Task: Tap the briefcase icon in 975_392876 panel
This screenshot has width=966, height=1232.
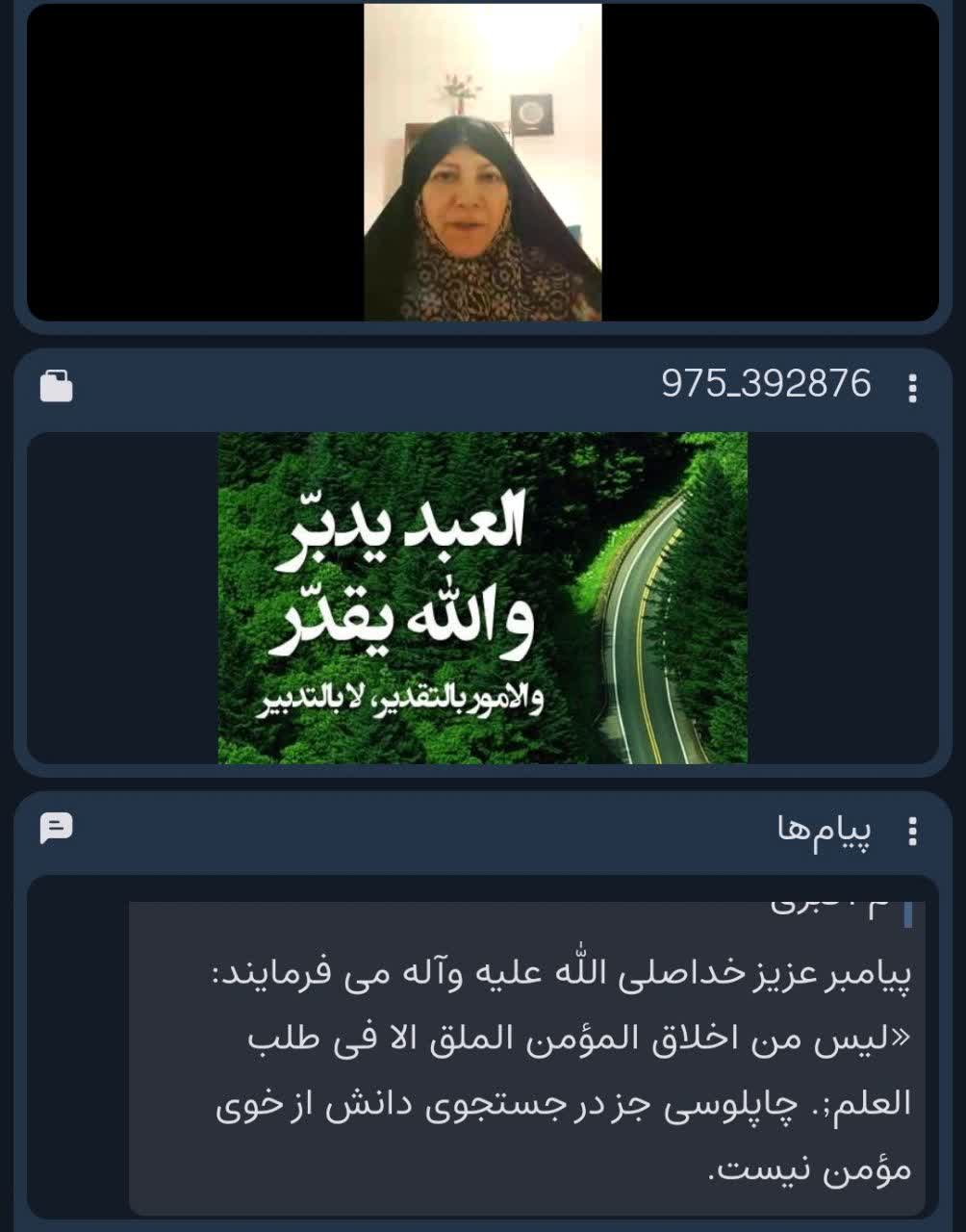Action: [57, 386]
